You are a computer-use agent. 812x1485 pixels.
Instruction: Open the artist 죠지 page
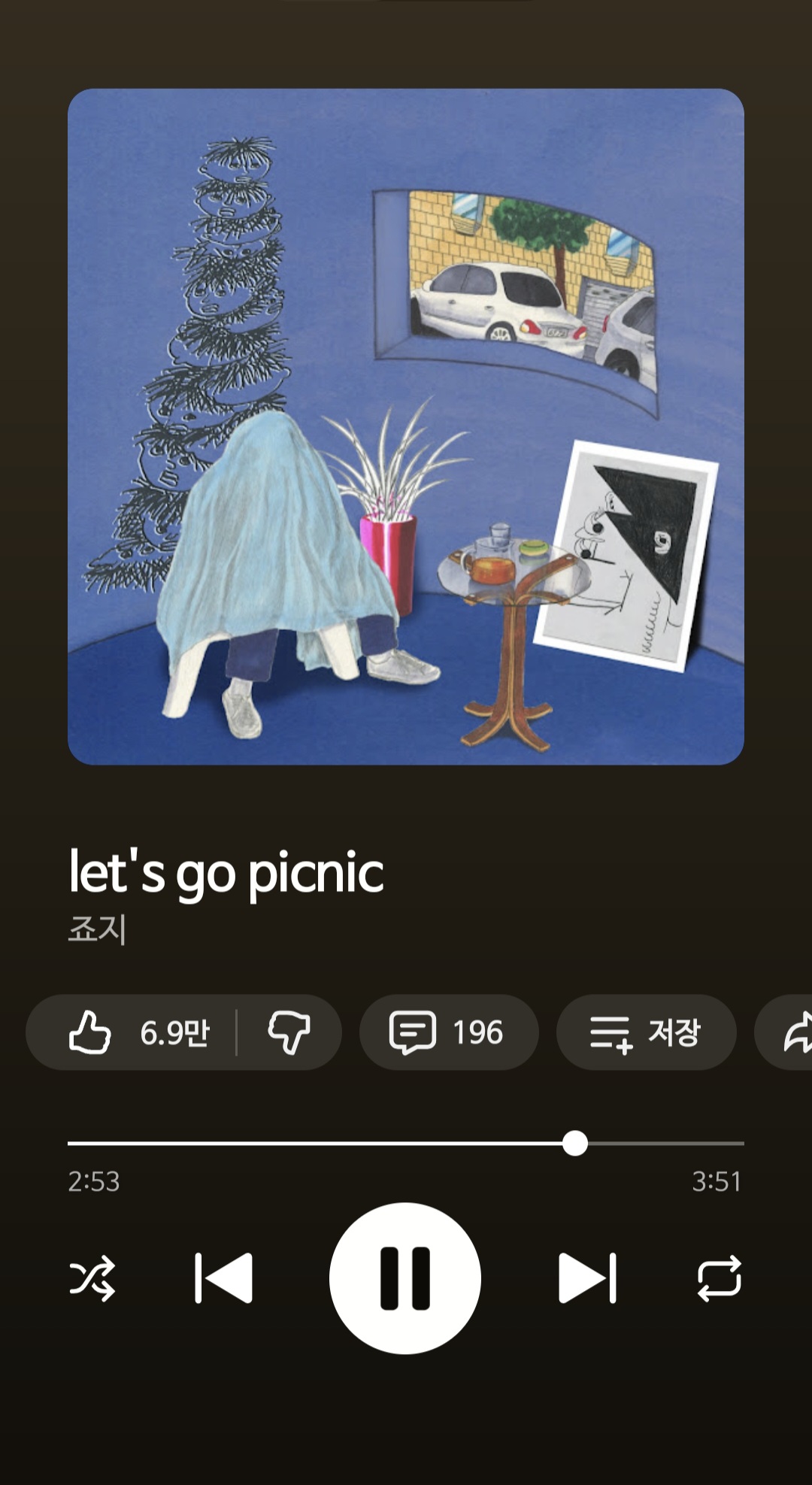point(97,929)
